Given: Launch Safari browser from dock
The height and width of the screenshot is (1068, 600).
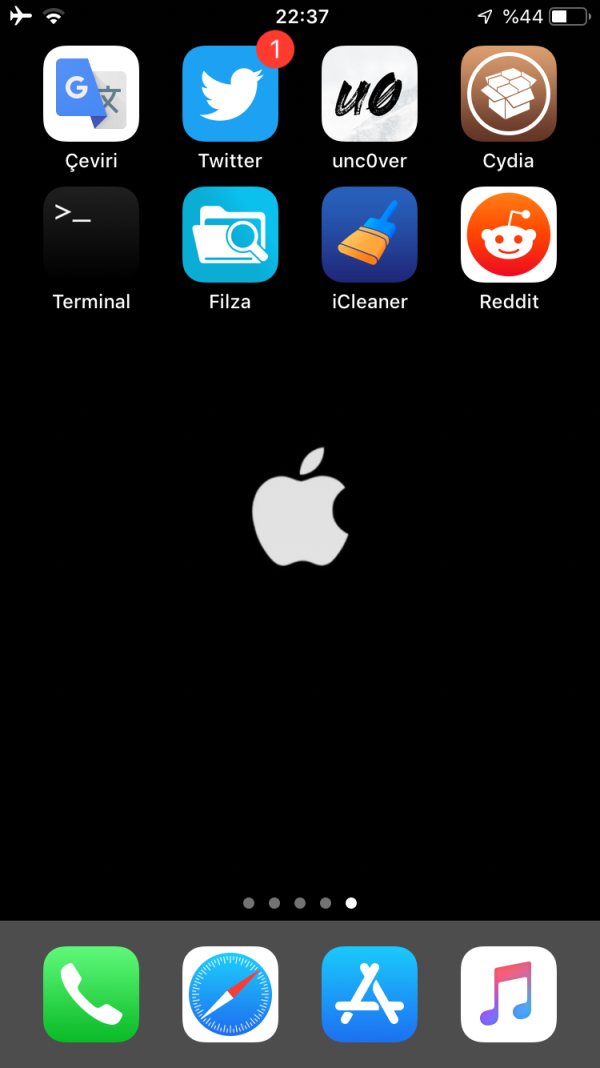Looking at the screenshot, I should [230, 994].
